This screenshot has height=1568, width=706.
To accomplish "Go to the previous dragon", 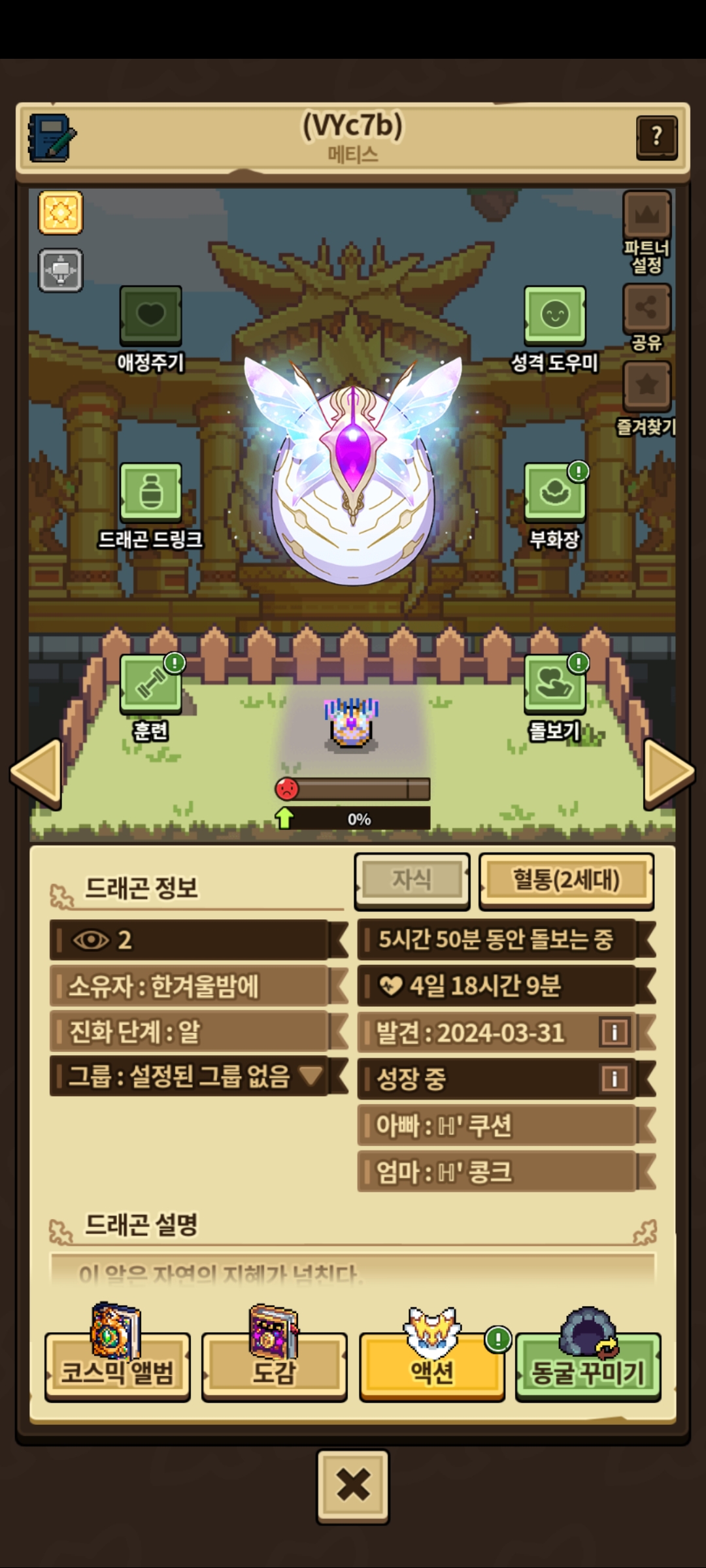I will pos(36,772).
